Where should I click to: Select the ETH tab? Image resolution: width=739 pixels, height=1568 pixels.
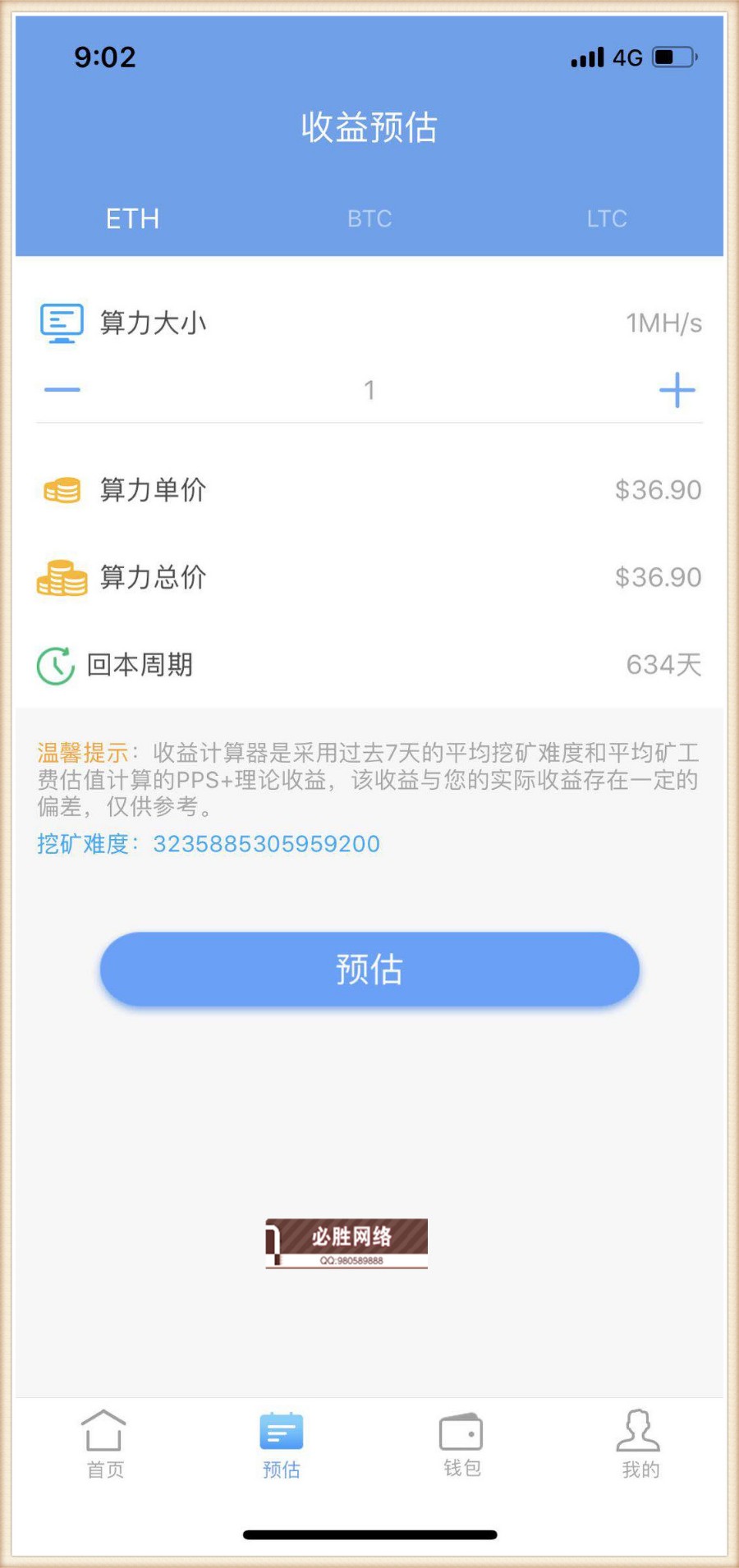(x=131, y=218)
